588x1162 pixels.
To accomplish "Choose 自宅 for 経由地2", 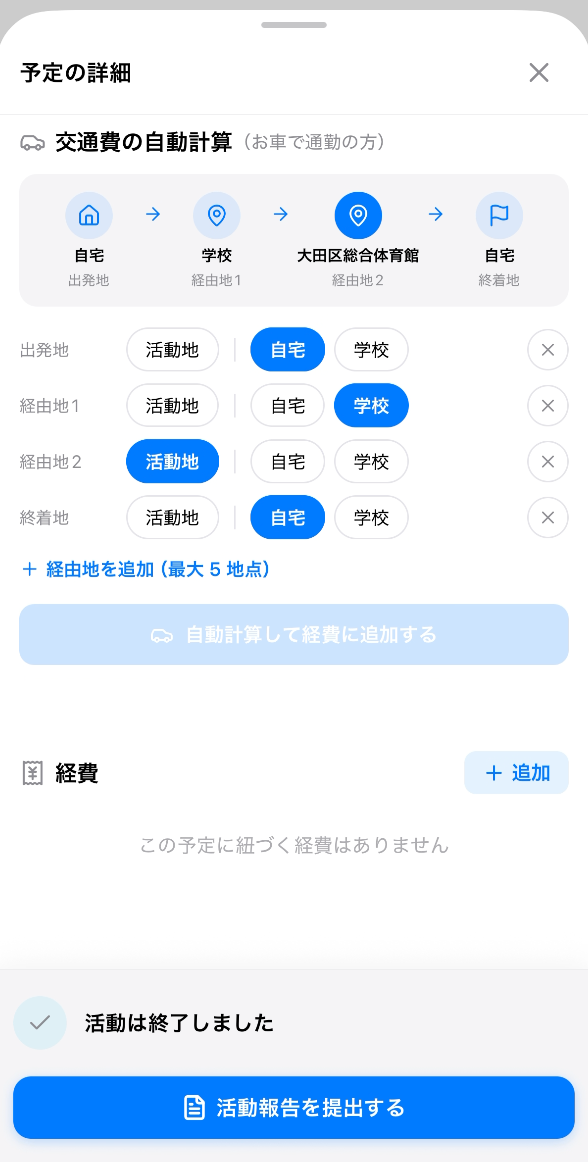I will click(x=288, y=462).
